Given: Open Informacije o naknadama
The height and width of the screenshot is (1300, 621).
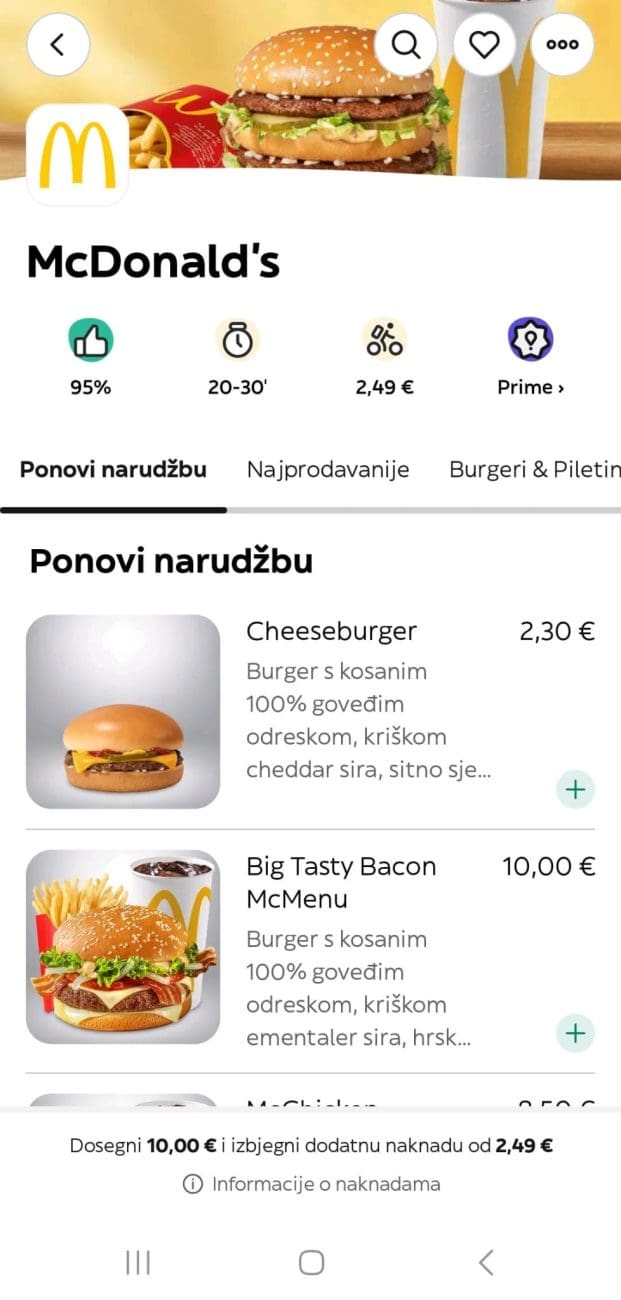Looking at the screenshot, I should (x=311, y=1184).
